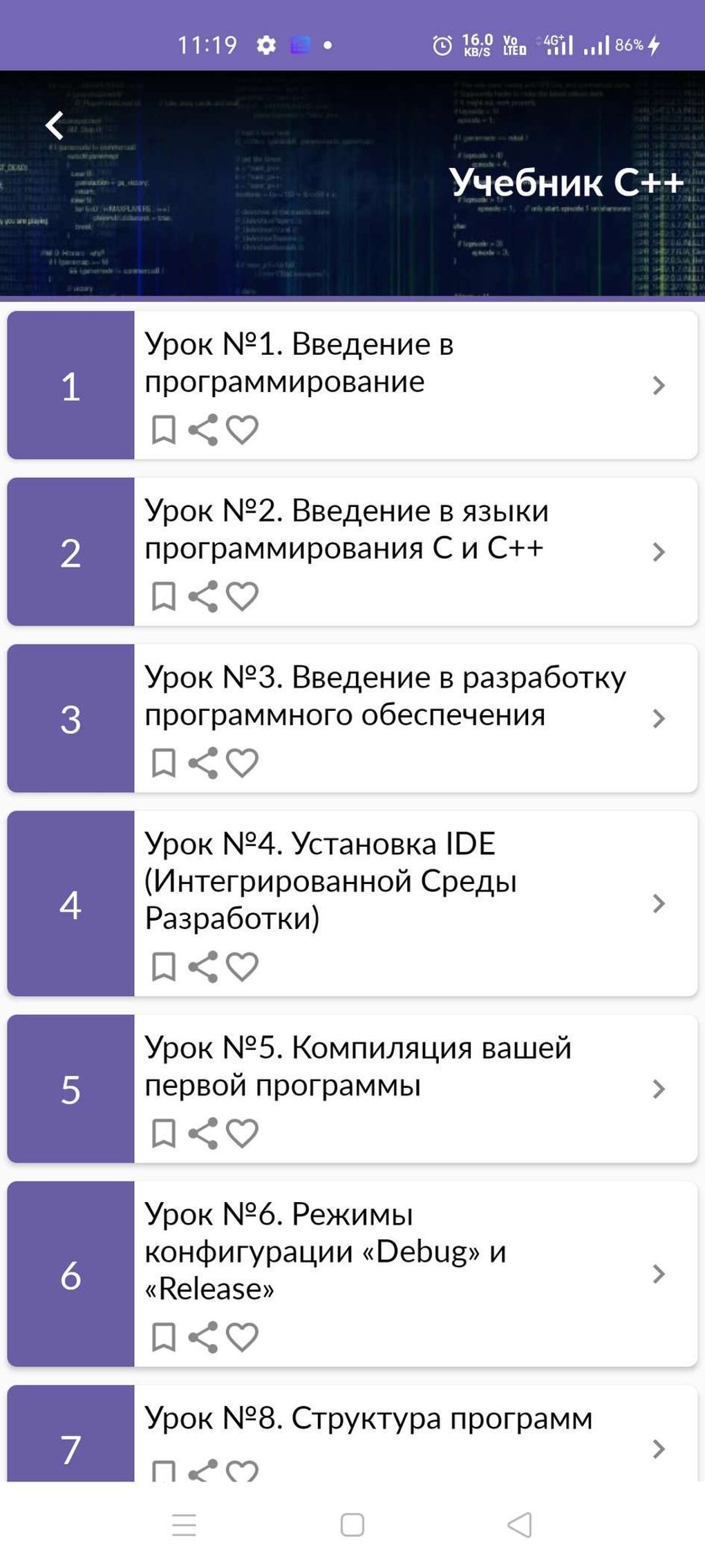Screen dimensions: 705x1568
Task: Go back using the header arrow
Action: pyautogui.click(x=55, y=125)
